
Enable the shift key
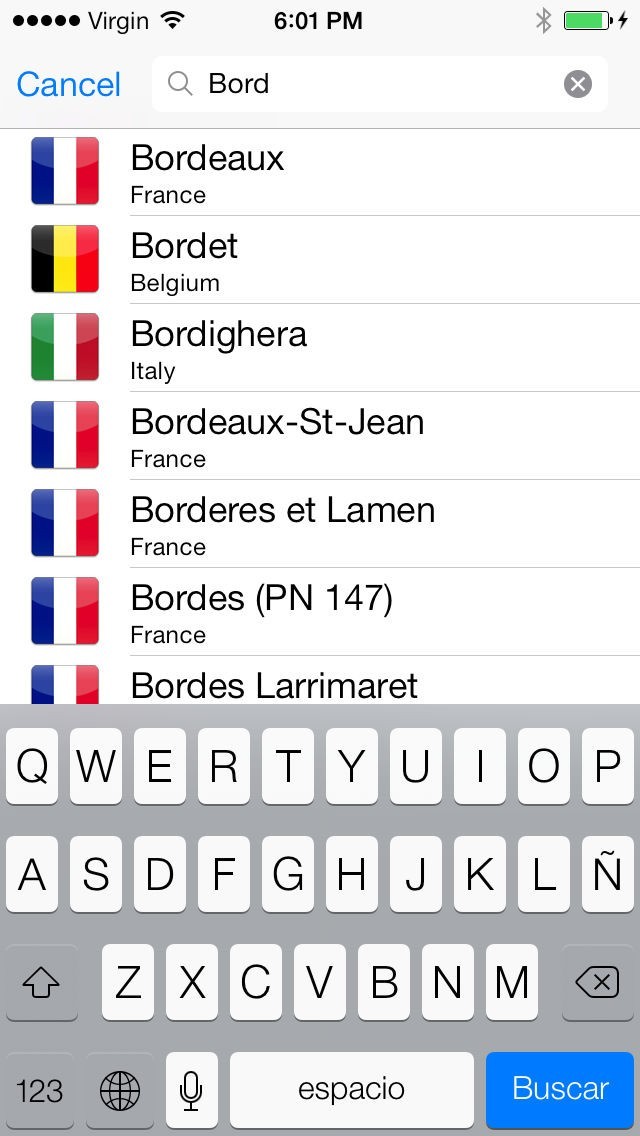41,983
